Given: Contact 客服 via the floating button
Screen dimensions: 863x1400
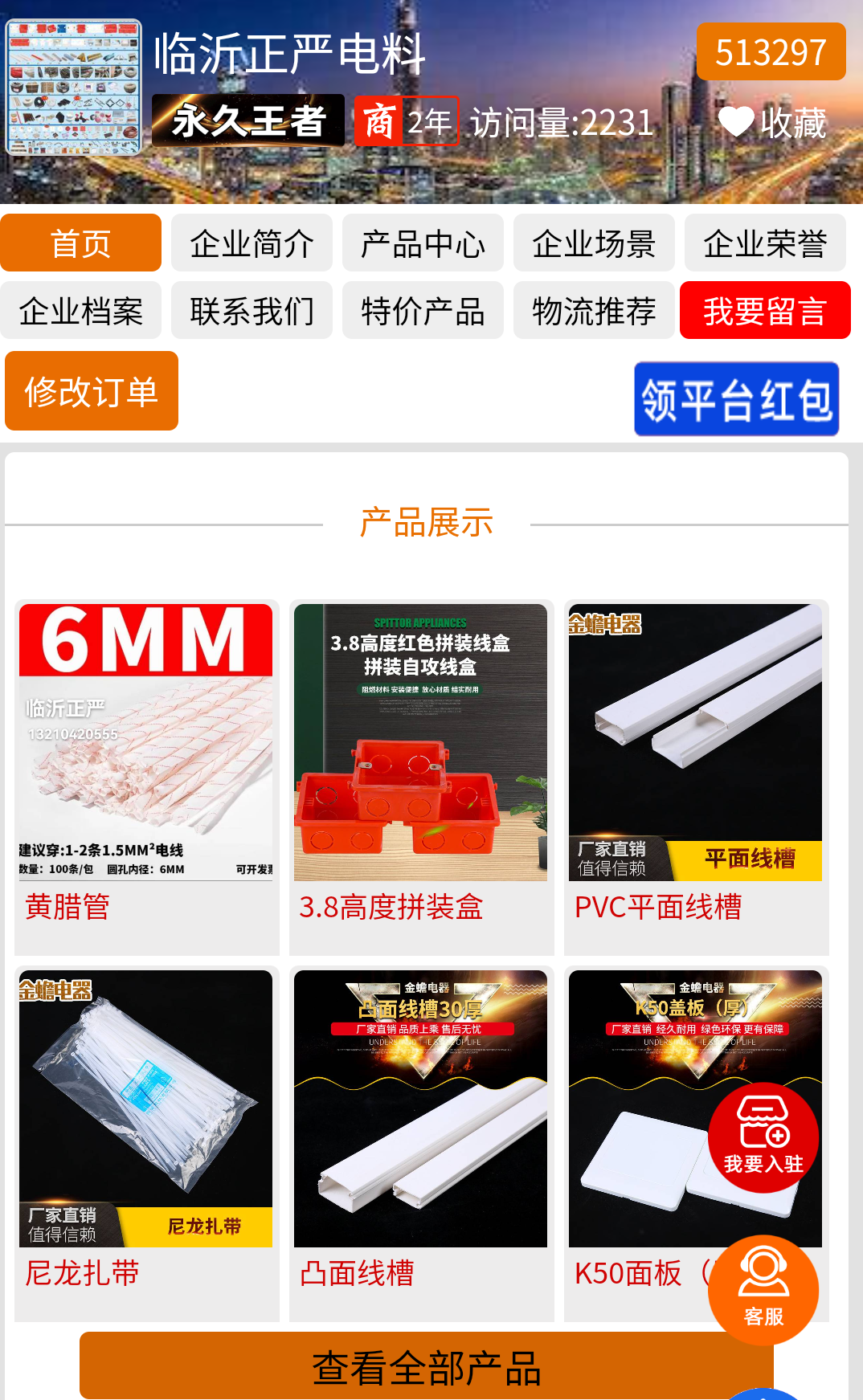Looking at the screenshot, I should (x=763, y=1290).
